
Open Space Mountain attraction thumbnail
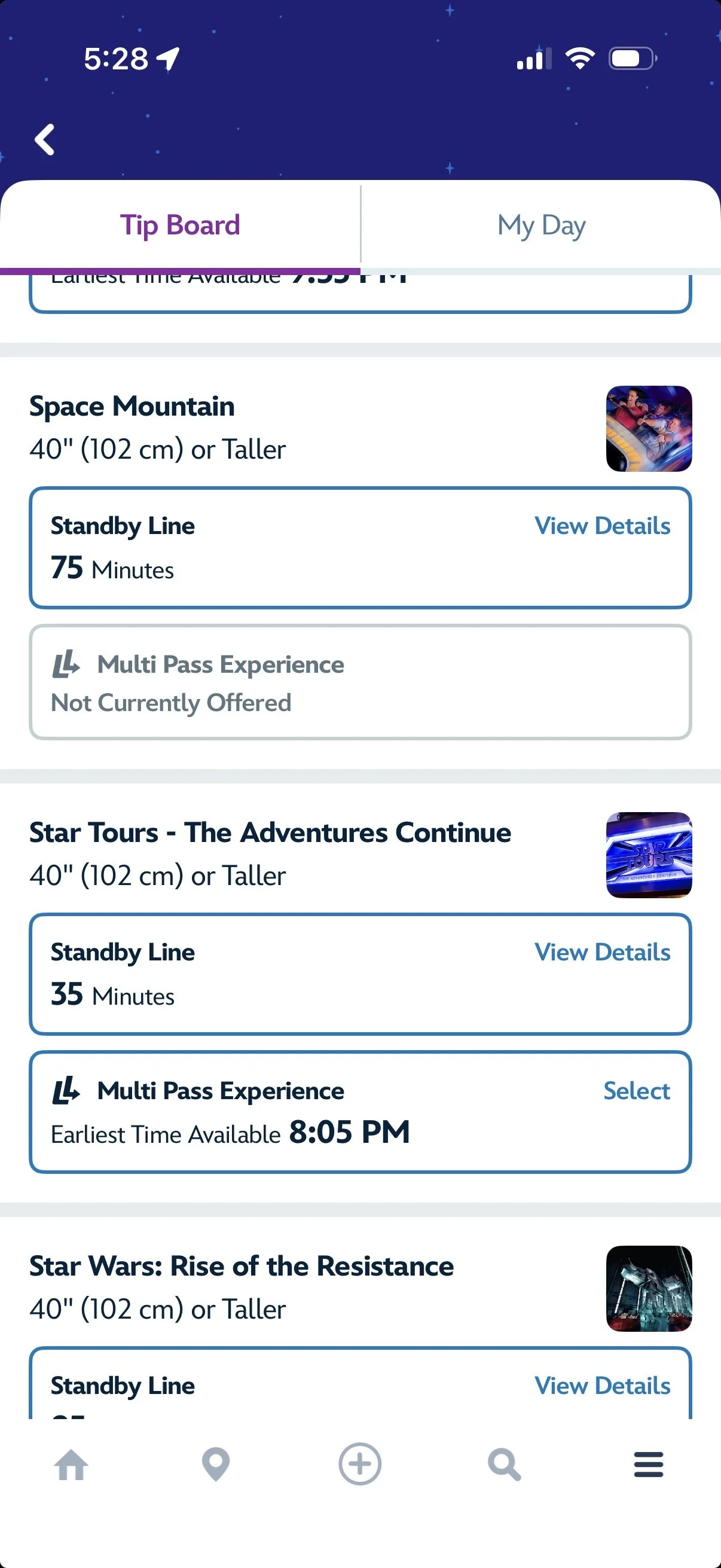(648, 429)
